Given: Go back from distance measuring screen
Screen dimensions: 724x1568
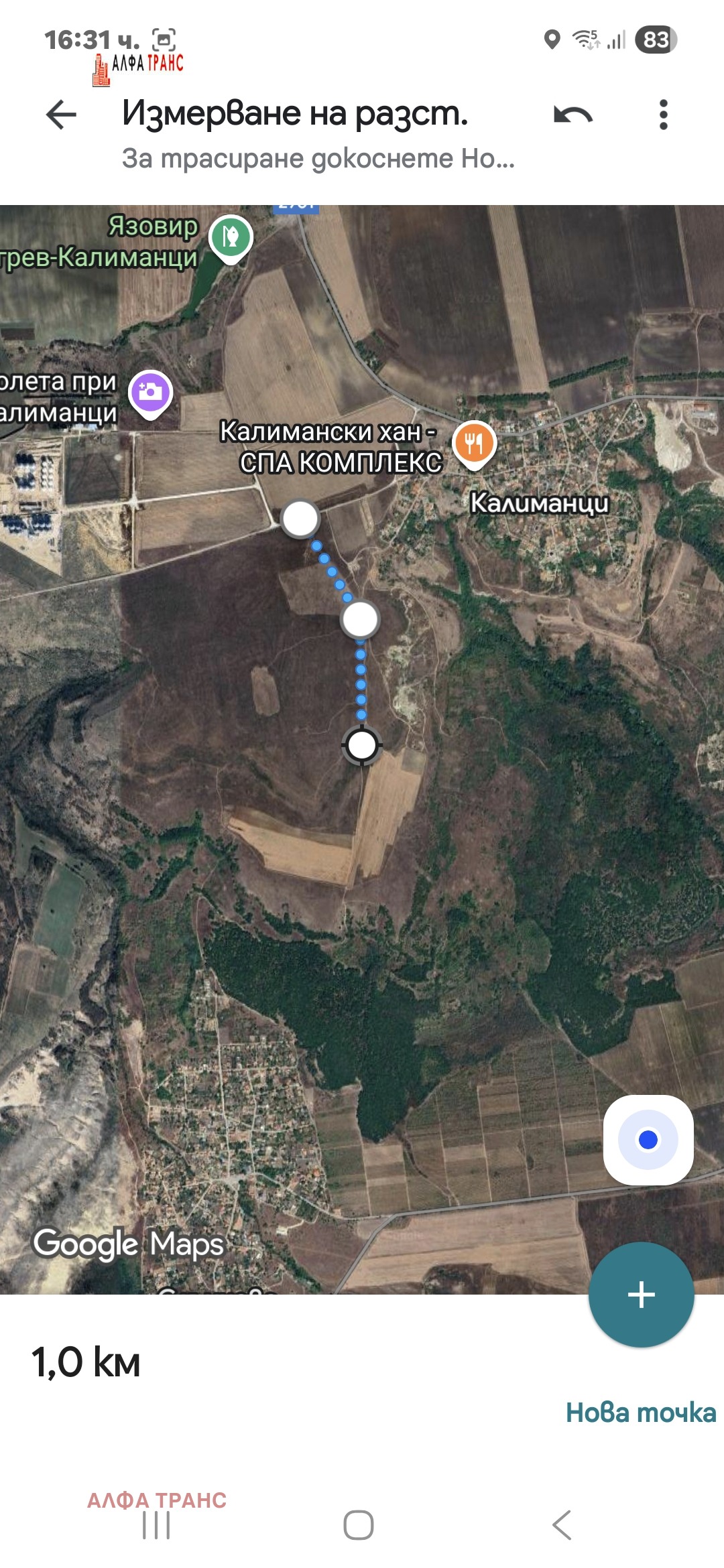Looking at the screenshot, I should 61,115.
